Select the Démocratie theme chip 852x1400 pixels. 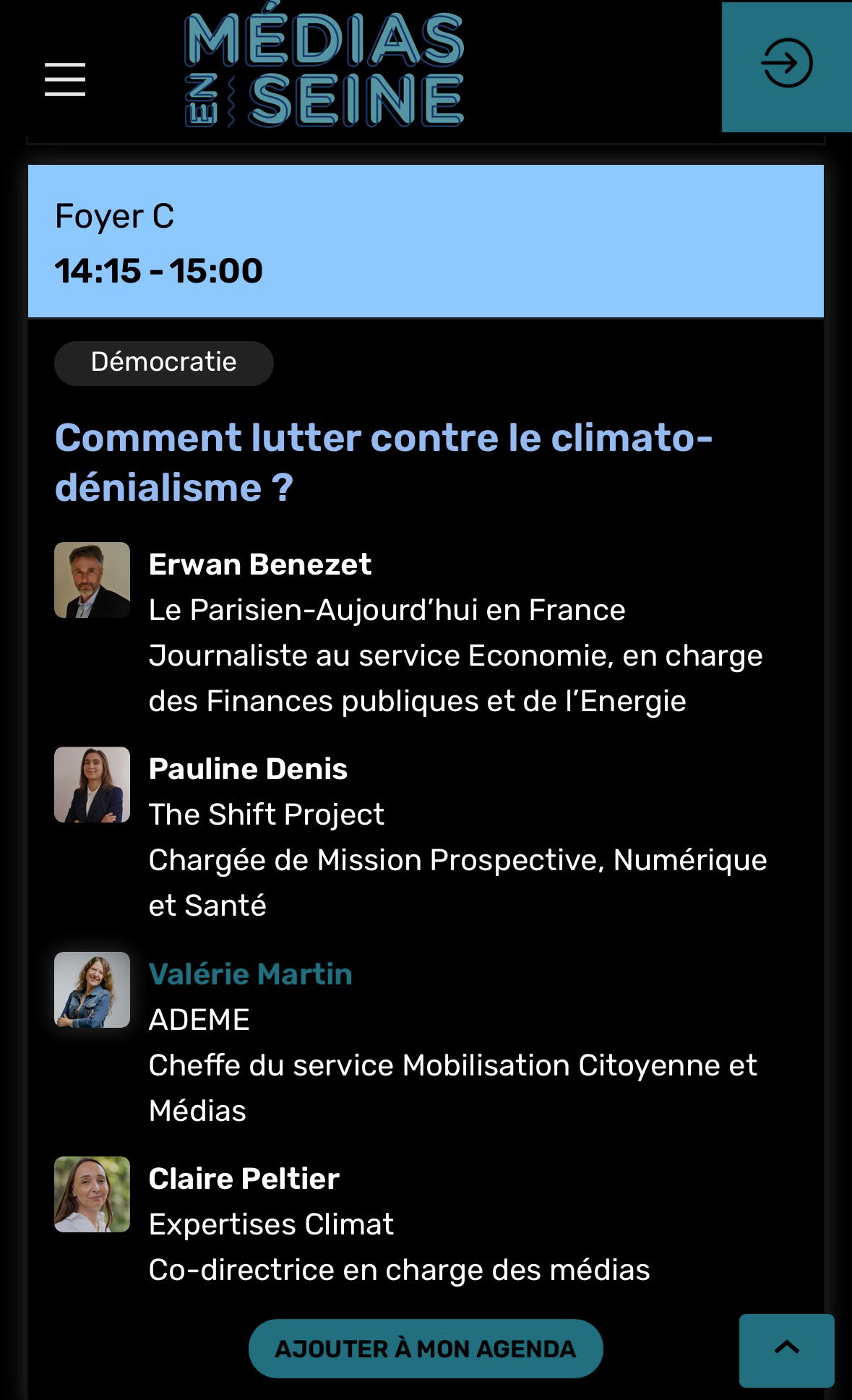[x=164, y=363]
